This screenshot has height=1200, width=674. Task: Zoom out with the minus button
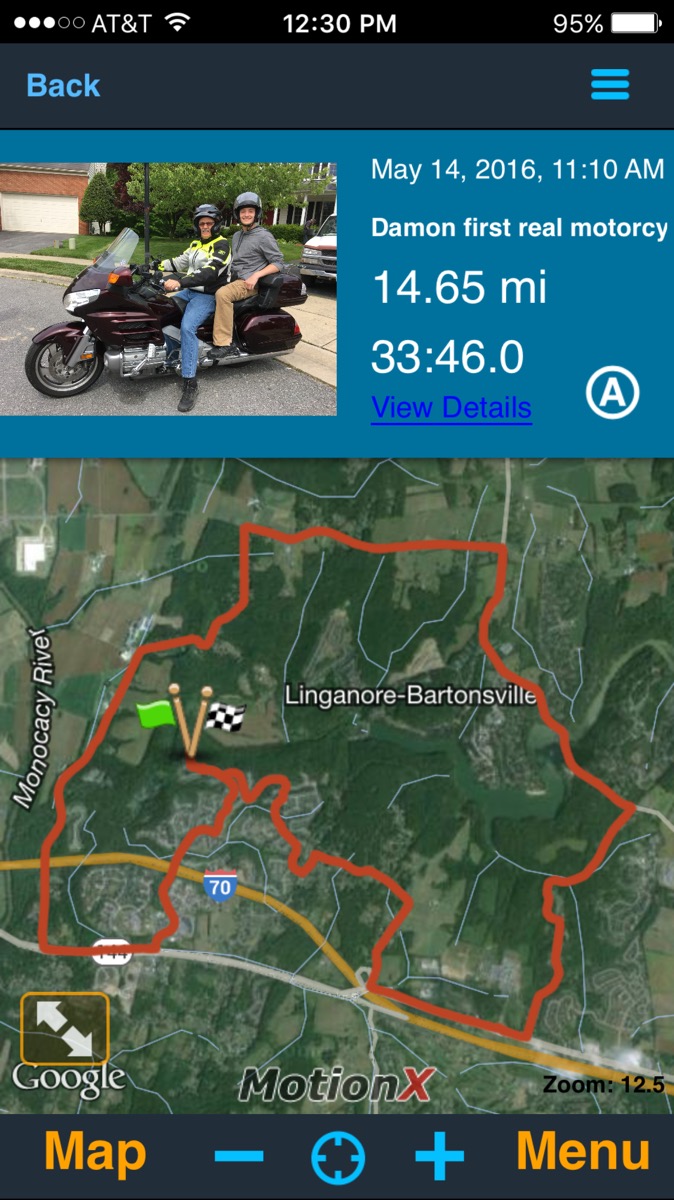[239, 1156]
